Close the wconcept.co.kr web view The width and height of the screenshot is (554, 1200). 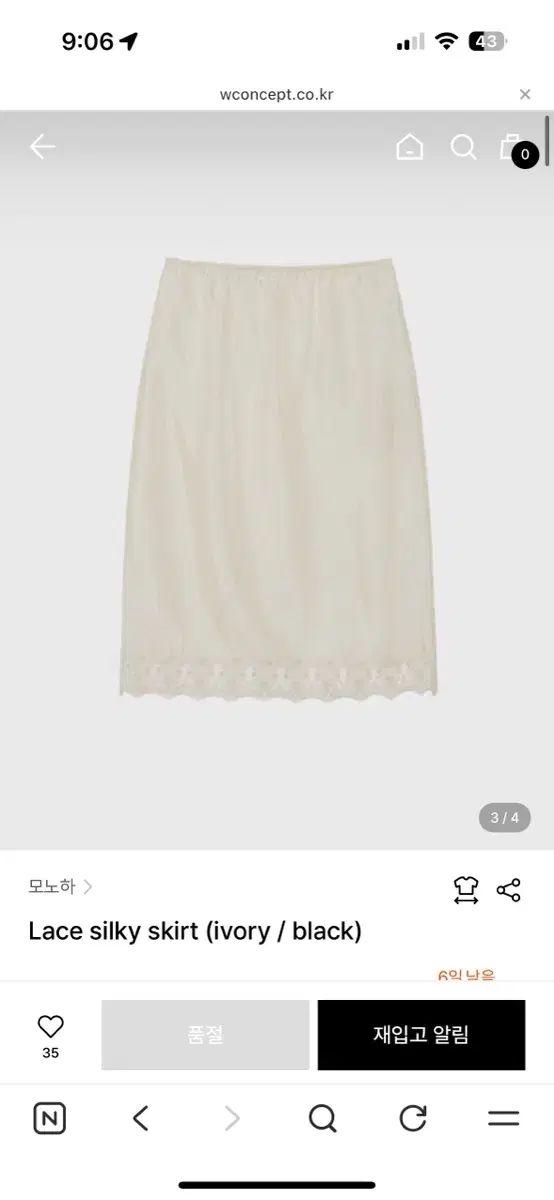pos(525,94)
